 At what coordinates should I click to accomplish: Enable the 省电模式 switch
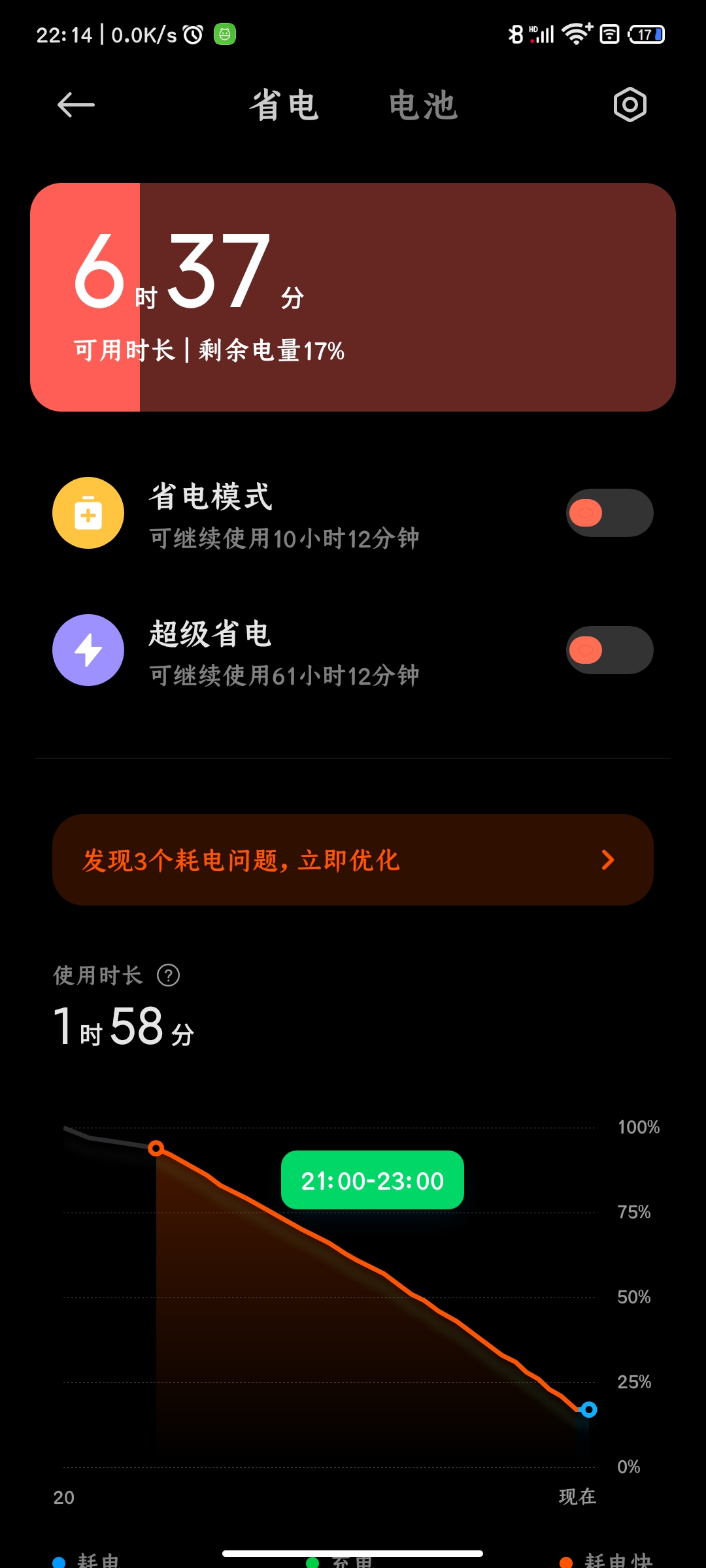[x=609, y=513]
